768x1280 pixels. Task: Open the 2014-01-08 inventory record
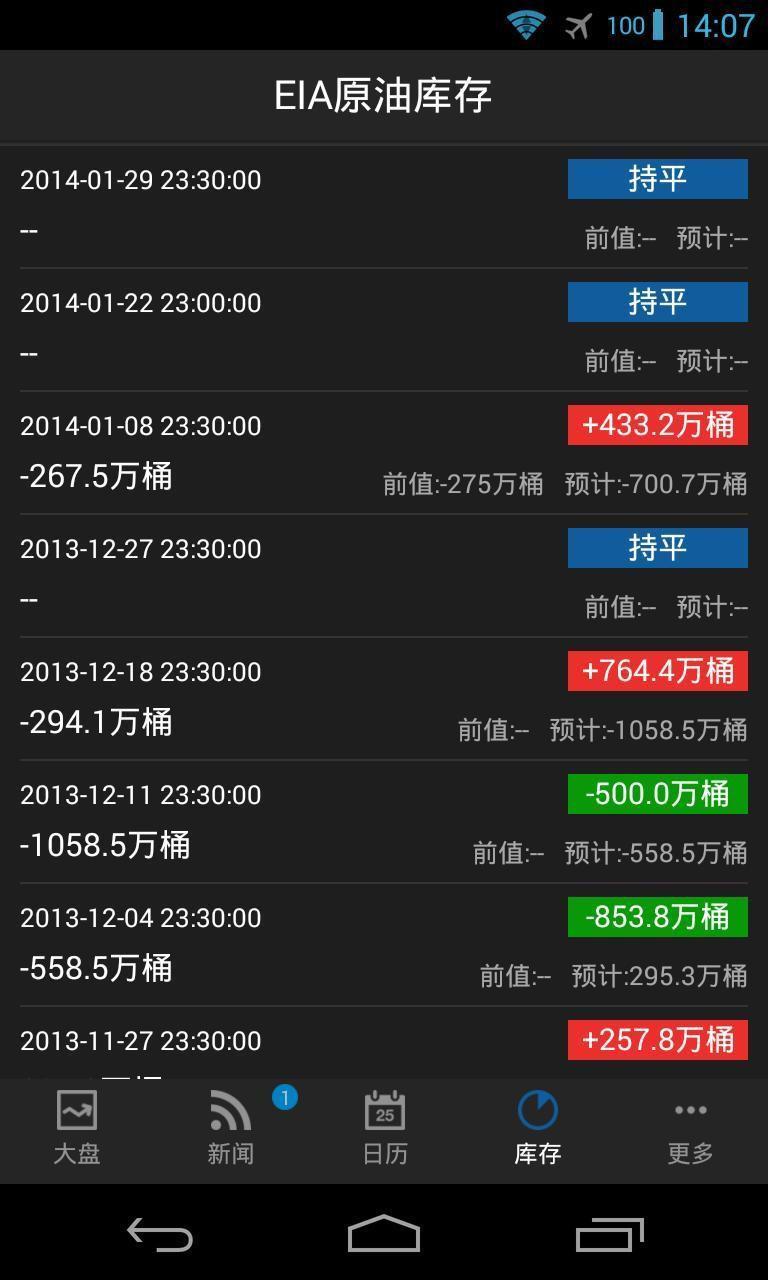pyautogui.click(x=384, y=453)
